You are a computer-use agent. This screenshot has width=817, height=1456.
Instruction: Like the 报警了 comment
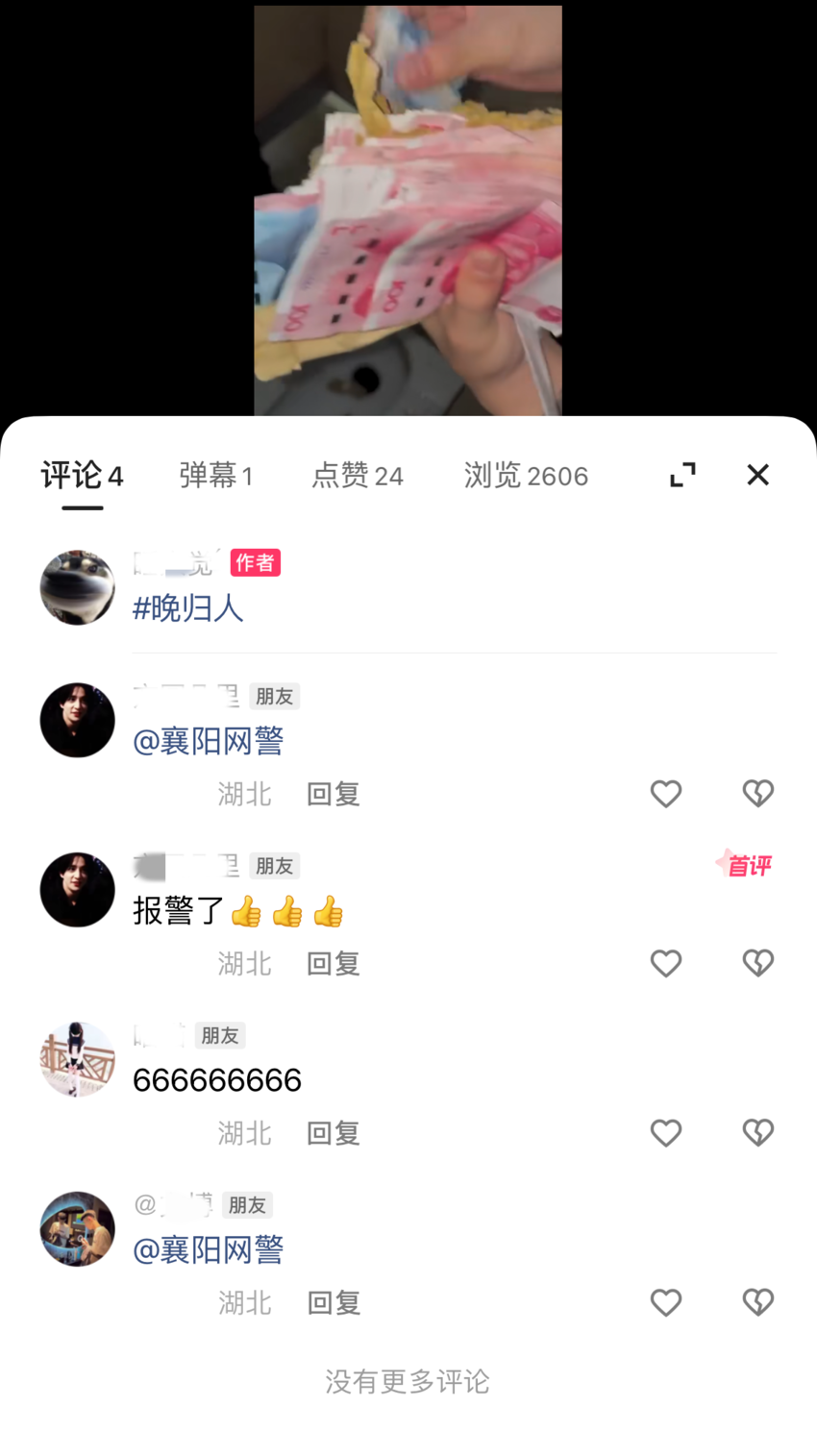pyautogui.click(x=665, y=963)
